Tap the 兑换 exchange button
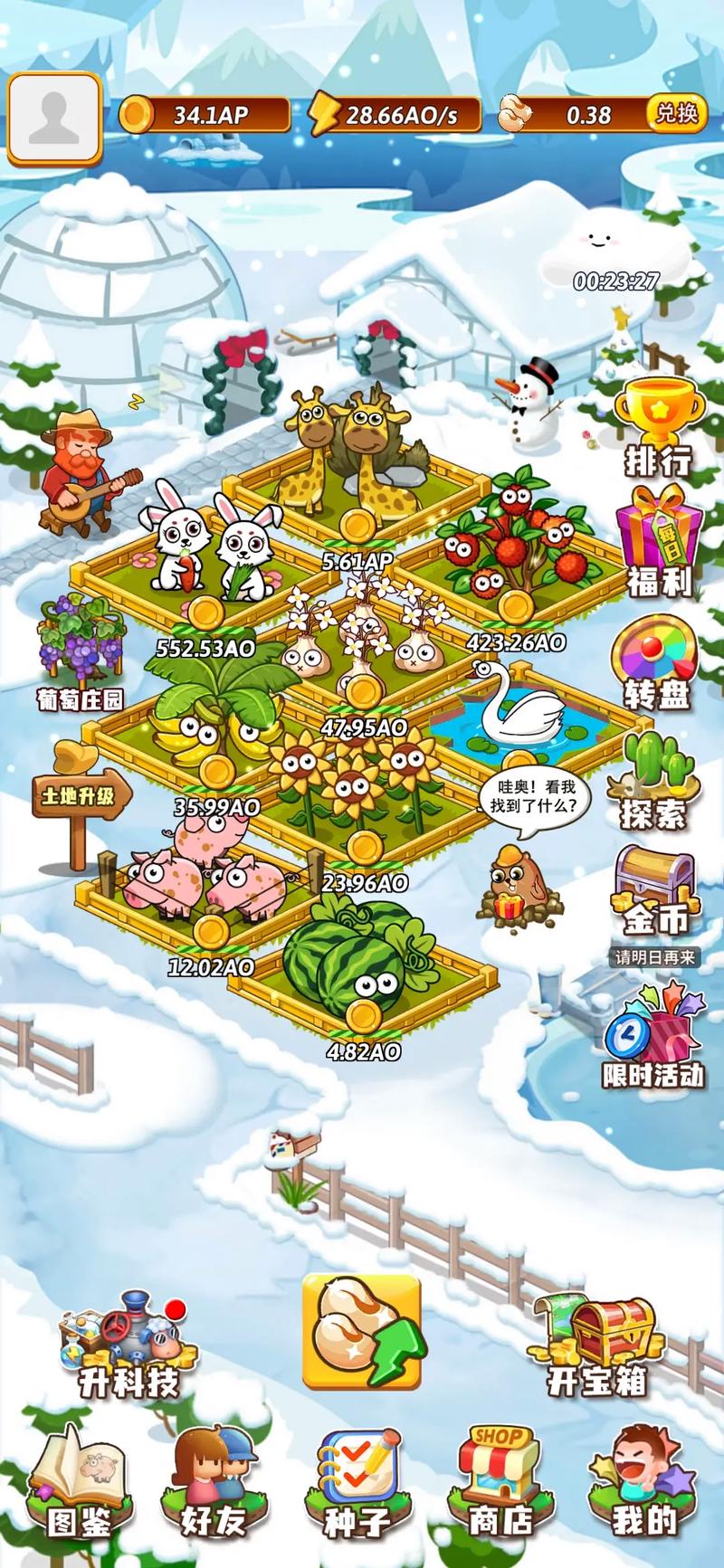The image size is (724, 1568). click(x=677, y=113)
